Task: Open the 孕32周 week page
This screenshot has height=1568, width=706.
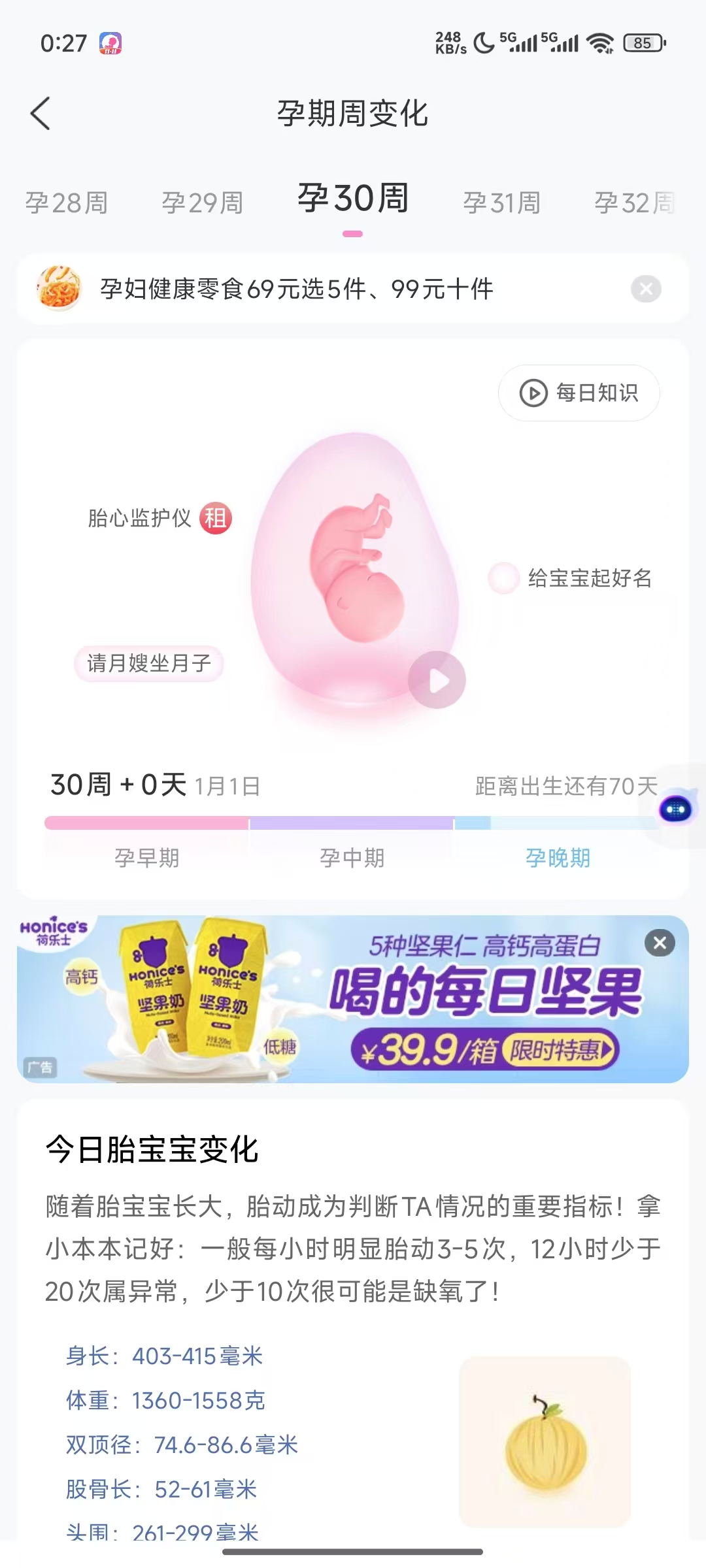Action: 633,202
